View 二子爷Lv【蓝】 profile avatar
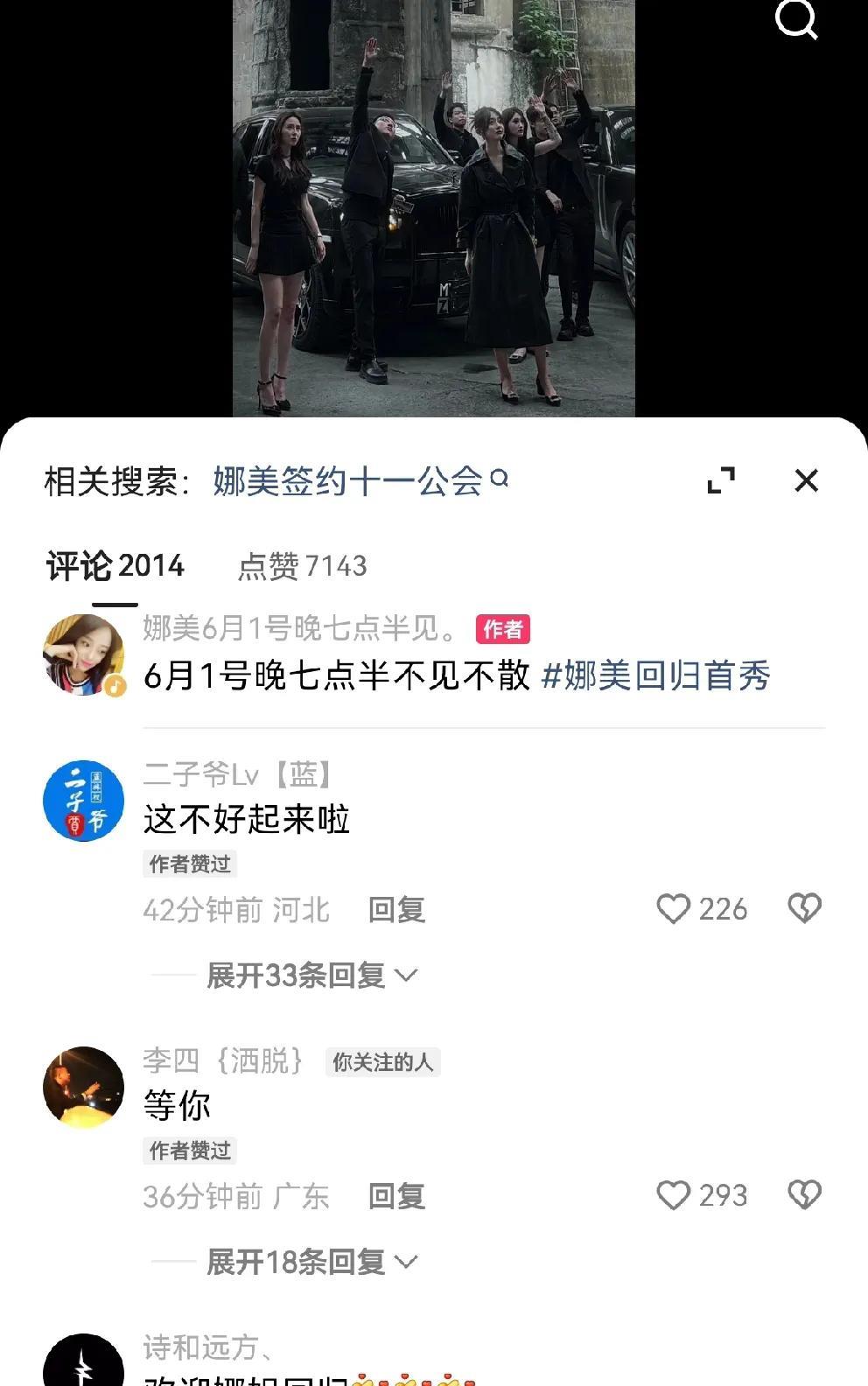 pos(84,801)
